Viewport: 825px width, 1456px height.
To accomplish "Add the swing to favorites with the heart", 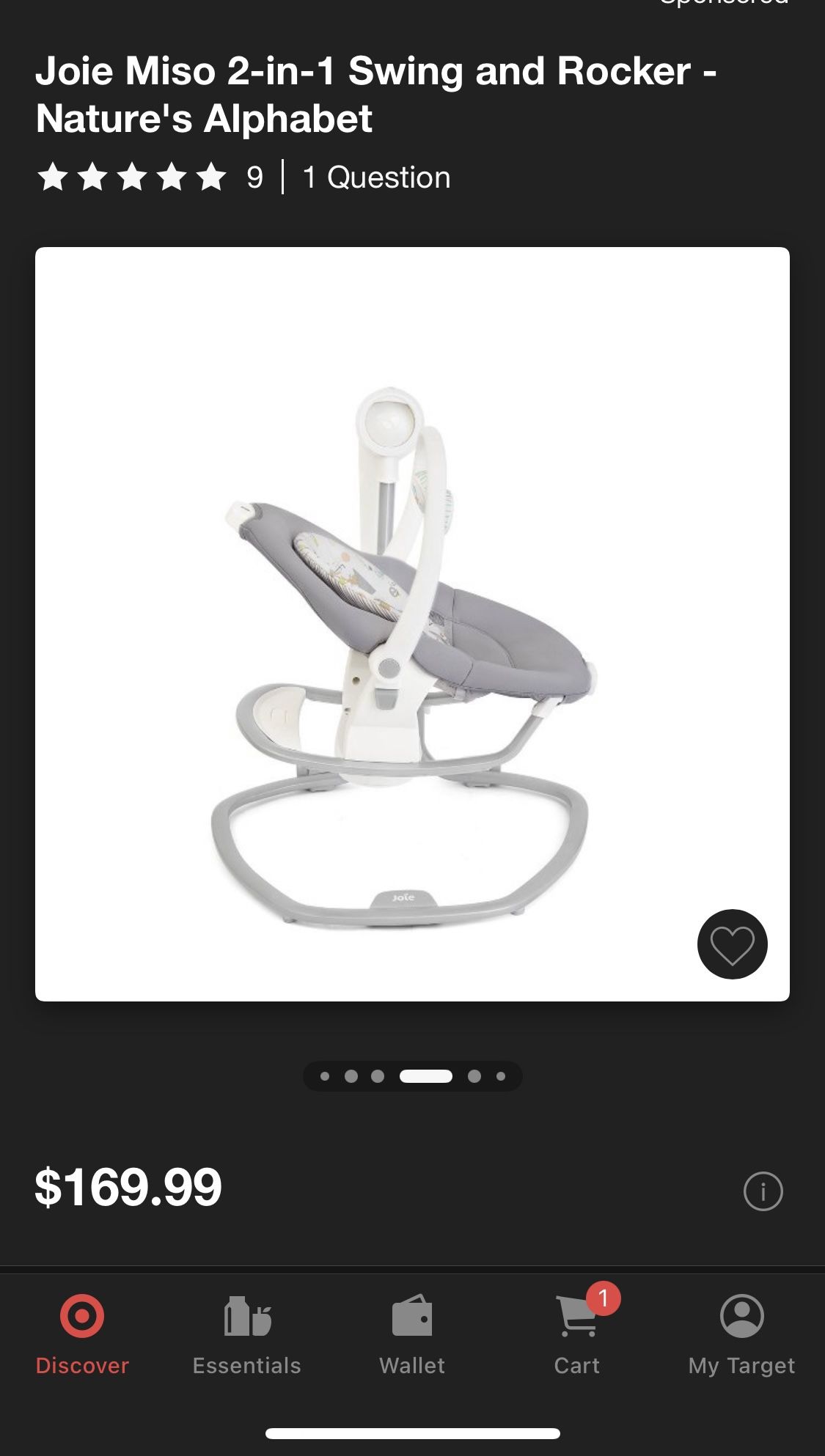I will (x=732, y=944).
